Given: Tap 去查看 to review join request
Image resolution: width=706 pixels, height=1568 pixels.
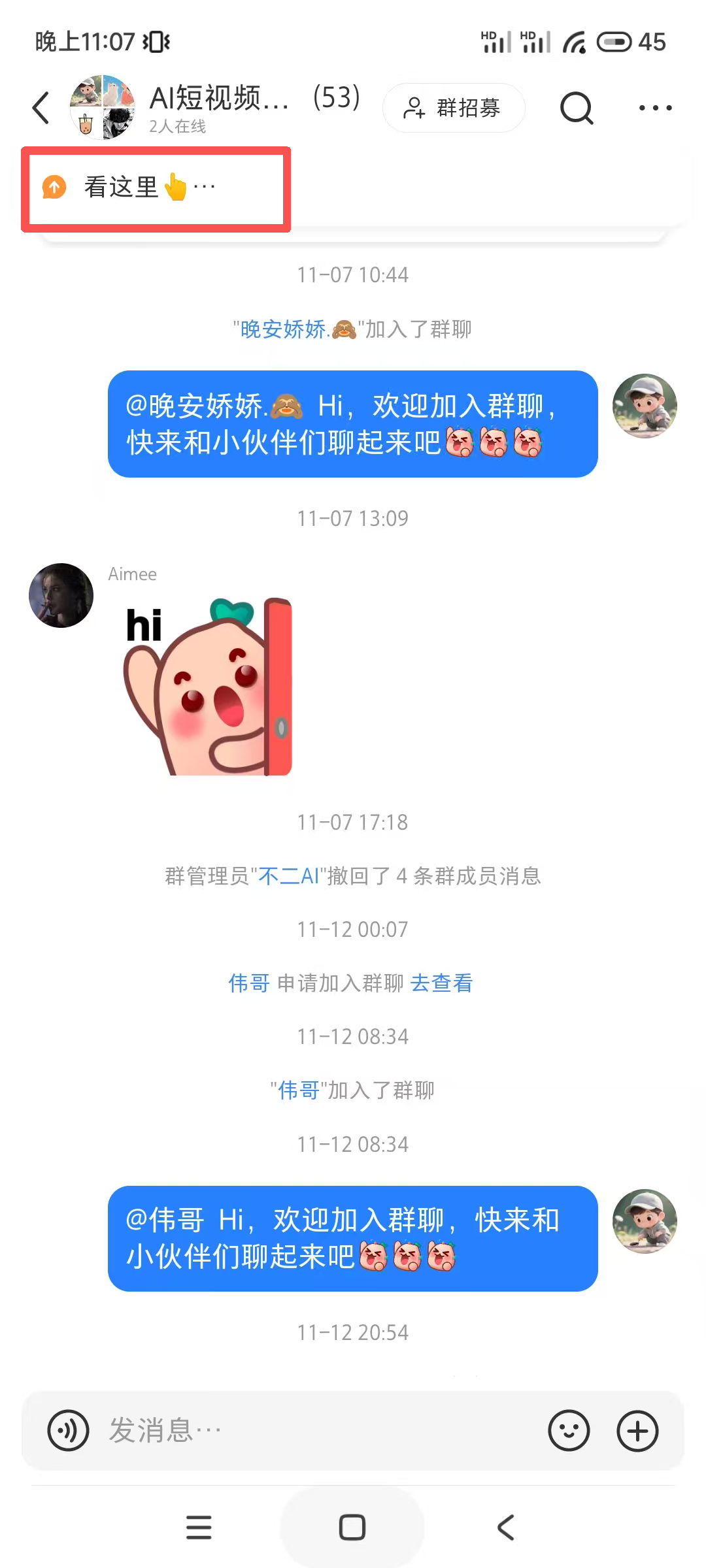Looking at the screenshot, I should pyautogui.click(x=441, y=983).
